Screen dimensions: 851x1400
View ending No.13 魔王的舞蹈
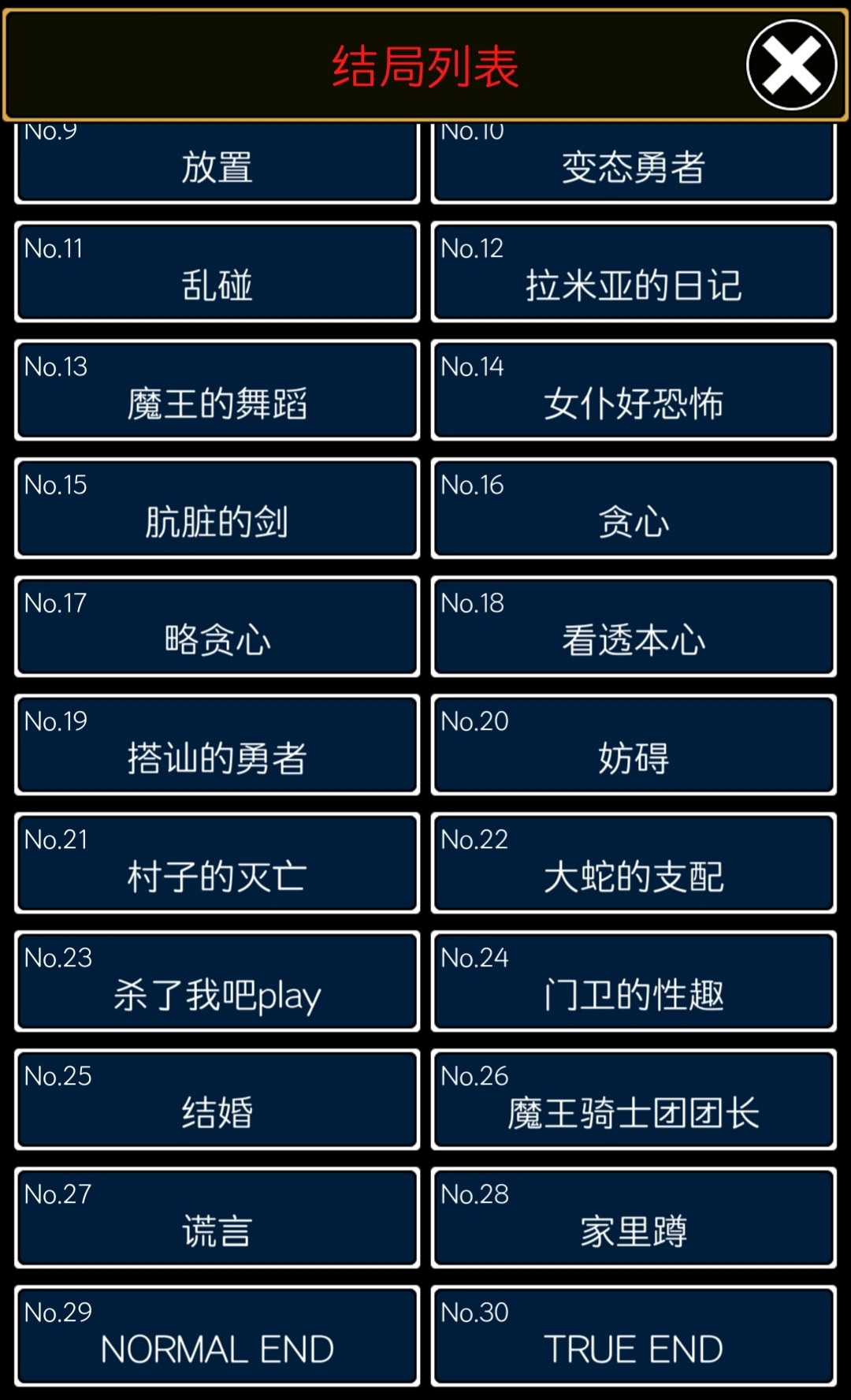point(217,390)
